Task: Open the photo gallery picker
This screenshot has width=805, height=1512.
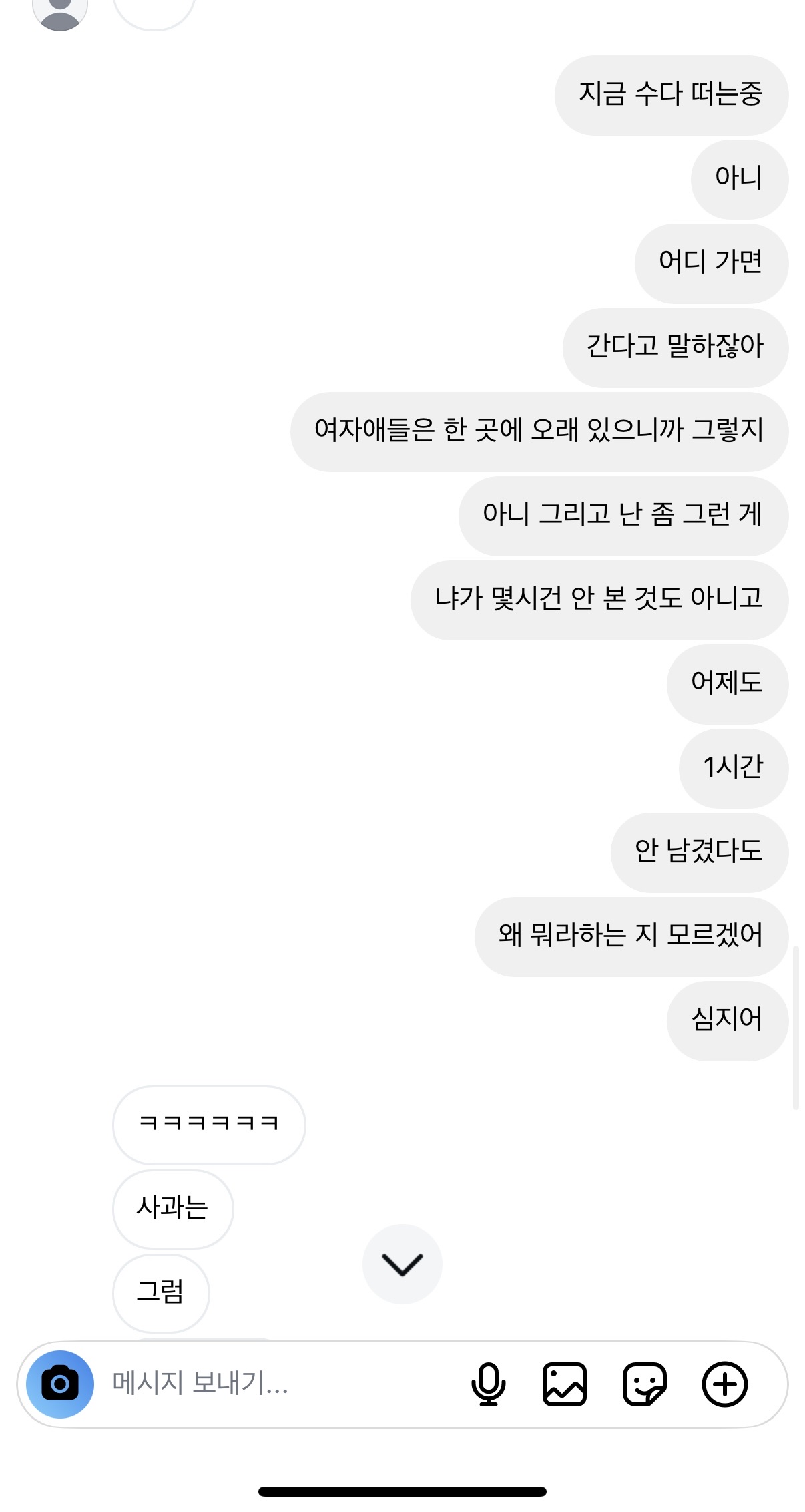Action: [565, 1384]
